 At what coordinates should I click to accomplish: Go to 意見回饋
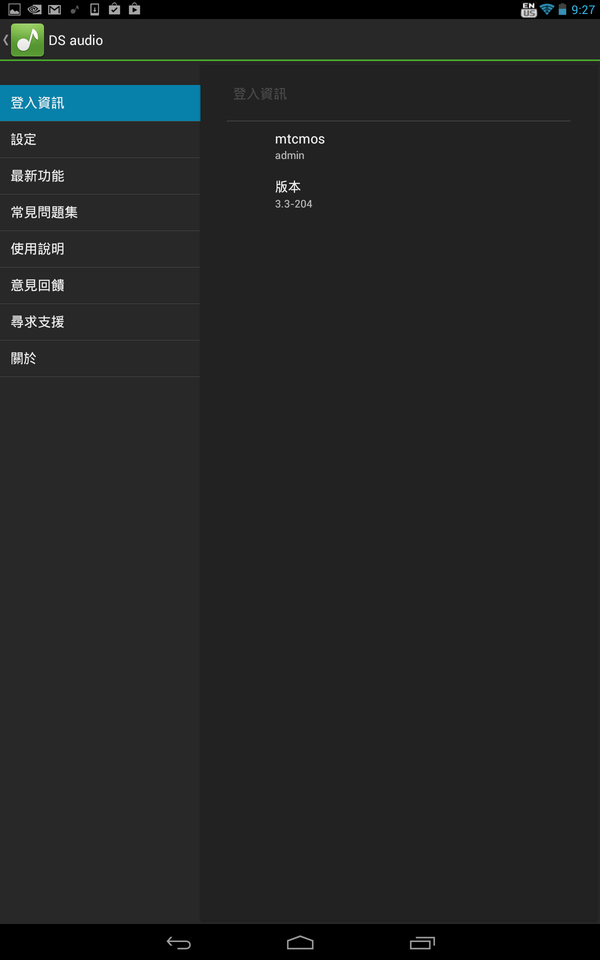(100, 285)
